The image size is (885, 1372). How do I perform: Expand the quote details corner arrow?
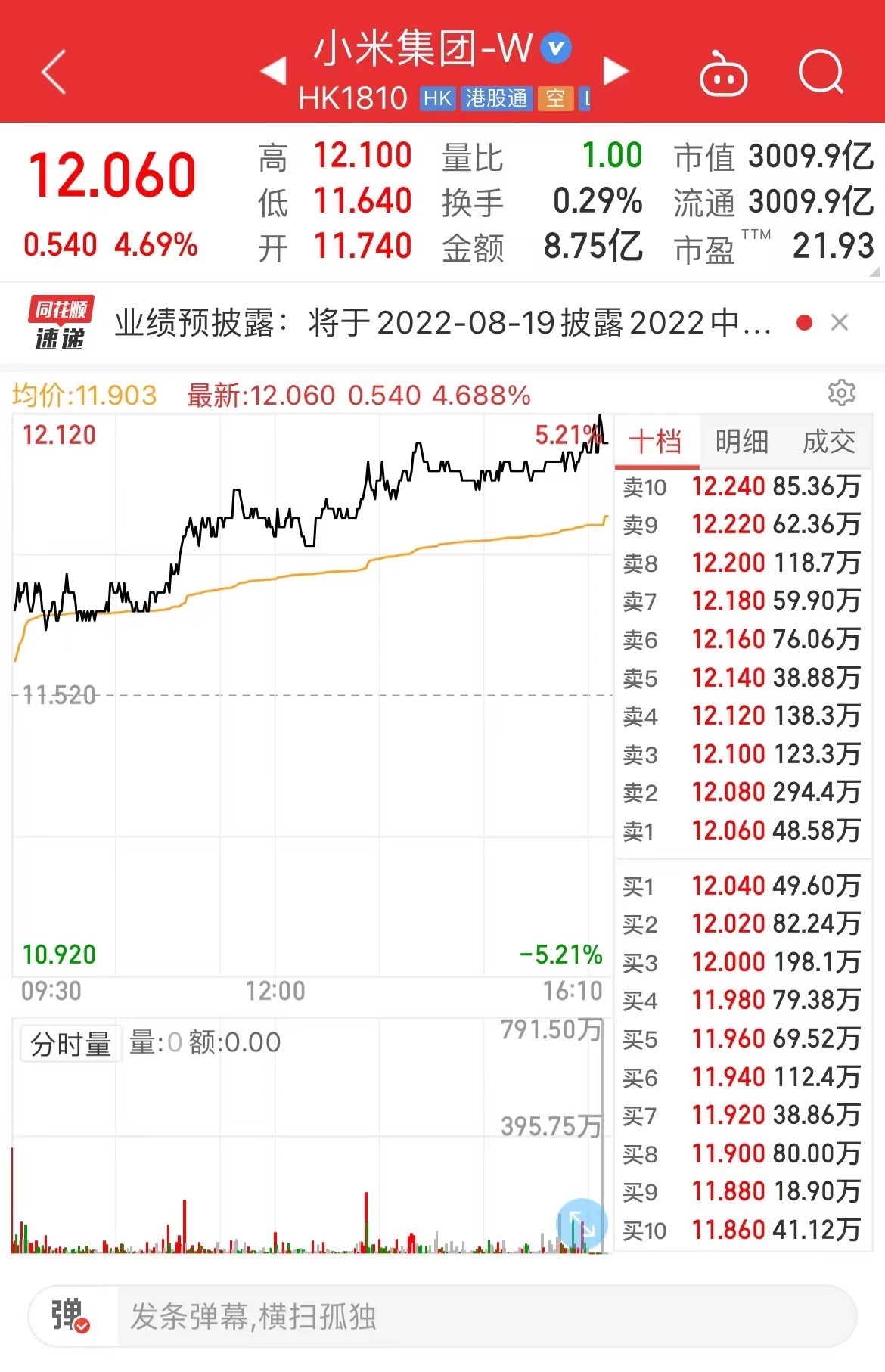tap(875, 272)
